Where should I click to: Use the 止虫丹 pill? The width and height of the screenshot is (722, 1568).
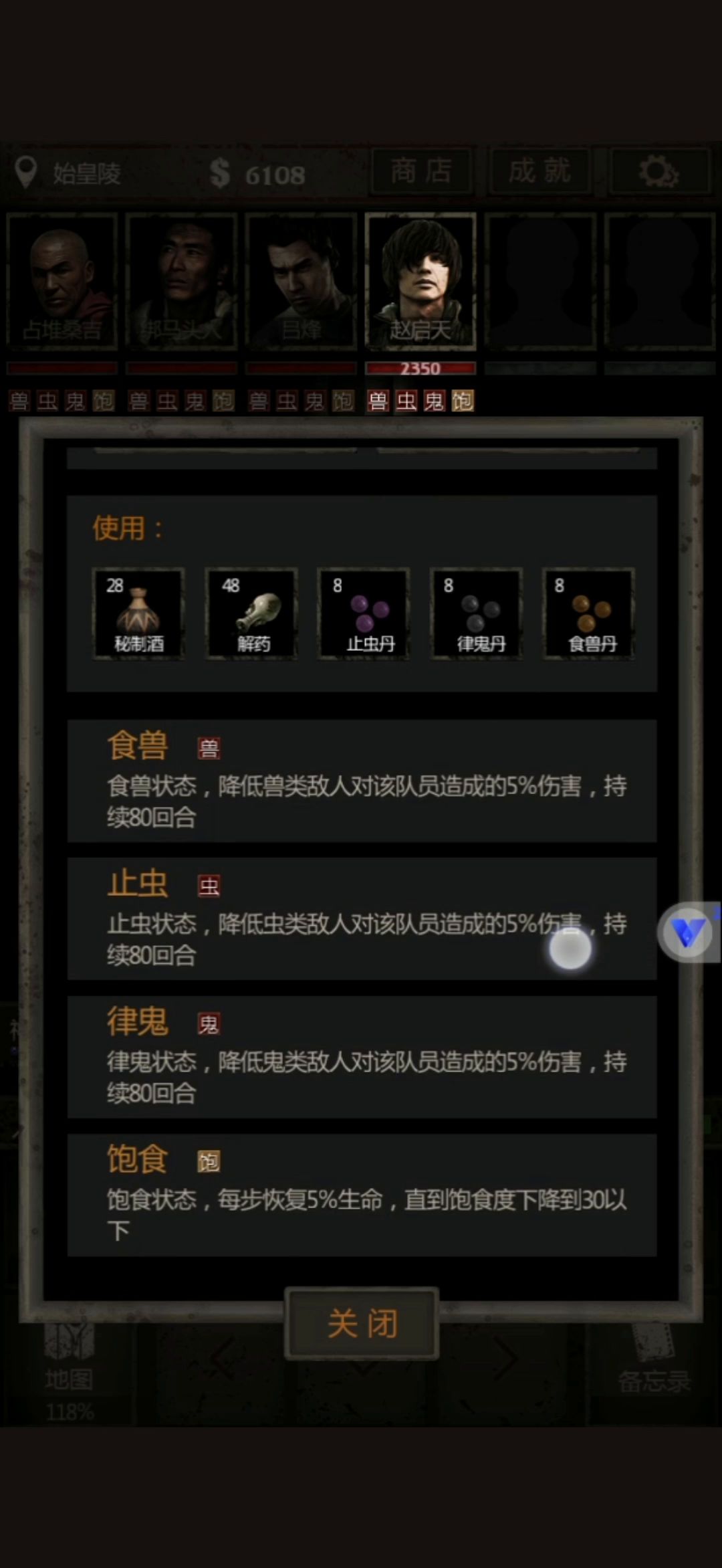point(364,613)
